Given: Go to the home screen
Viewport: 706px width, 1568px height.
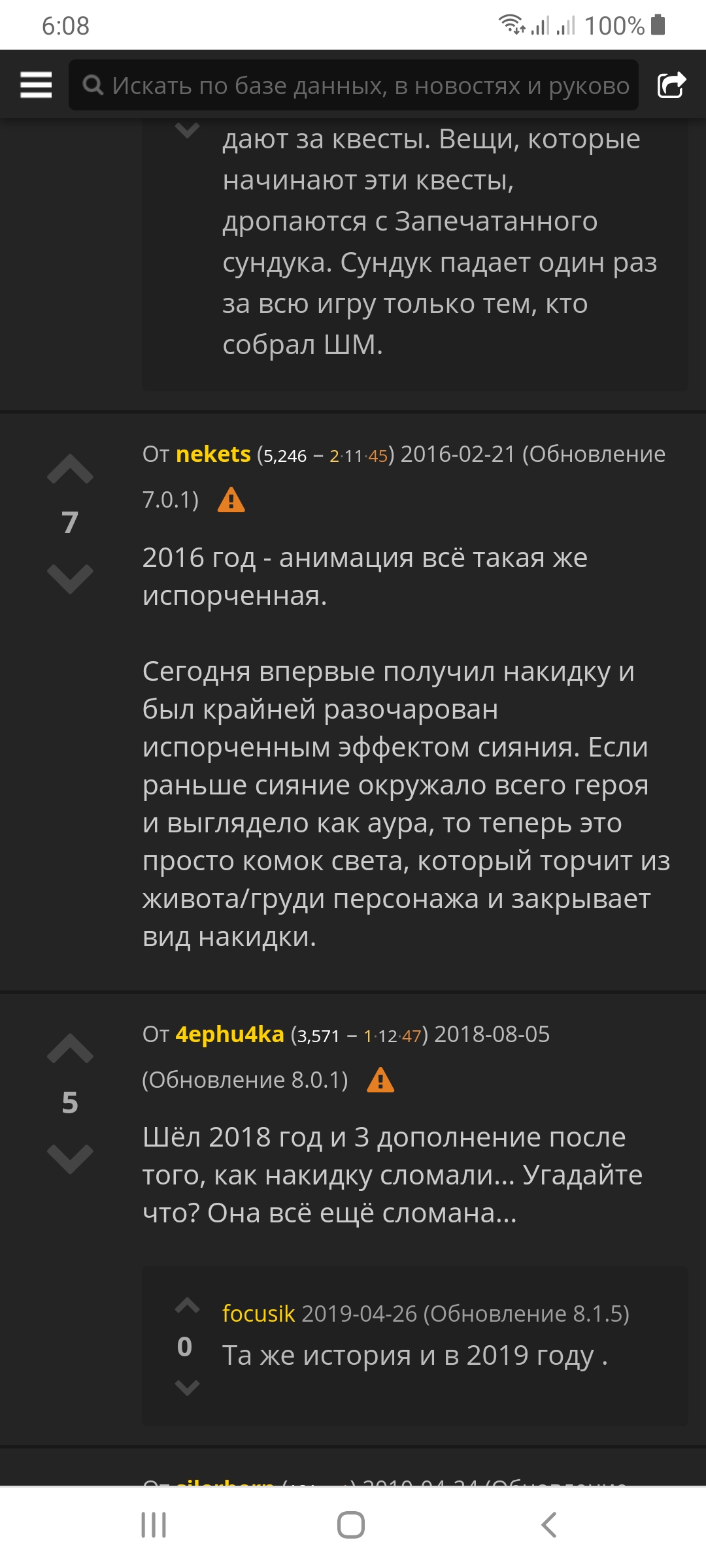Looking at the screenshot, I should pos(351,1525).
